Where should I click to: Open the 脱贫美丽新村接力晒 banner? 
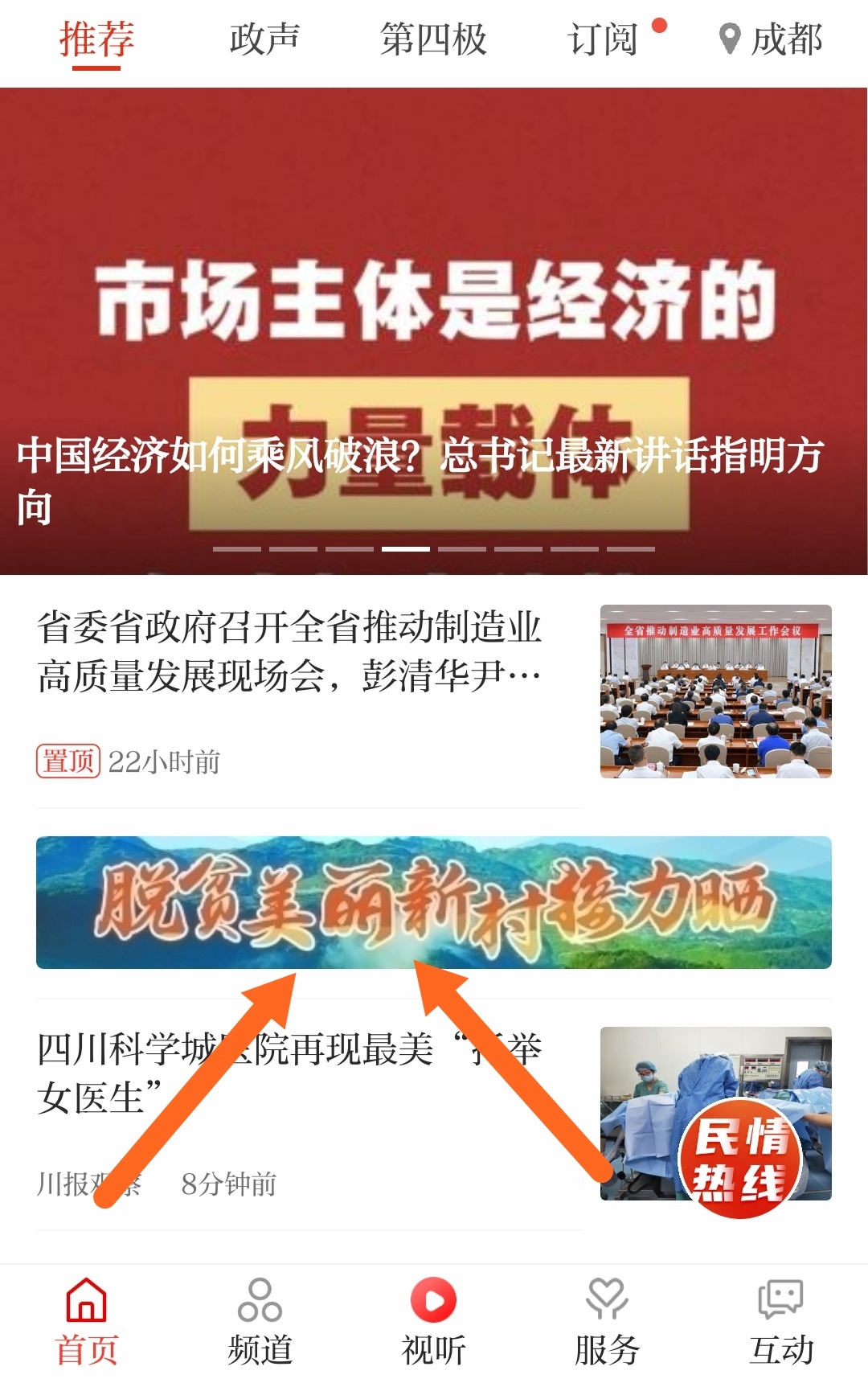[434, 902]
